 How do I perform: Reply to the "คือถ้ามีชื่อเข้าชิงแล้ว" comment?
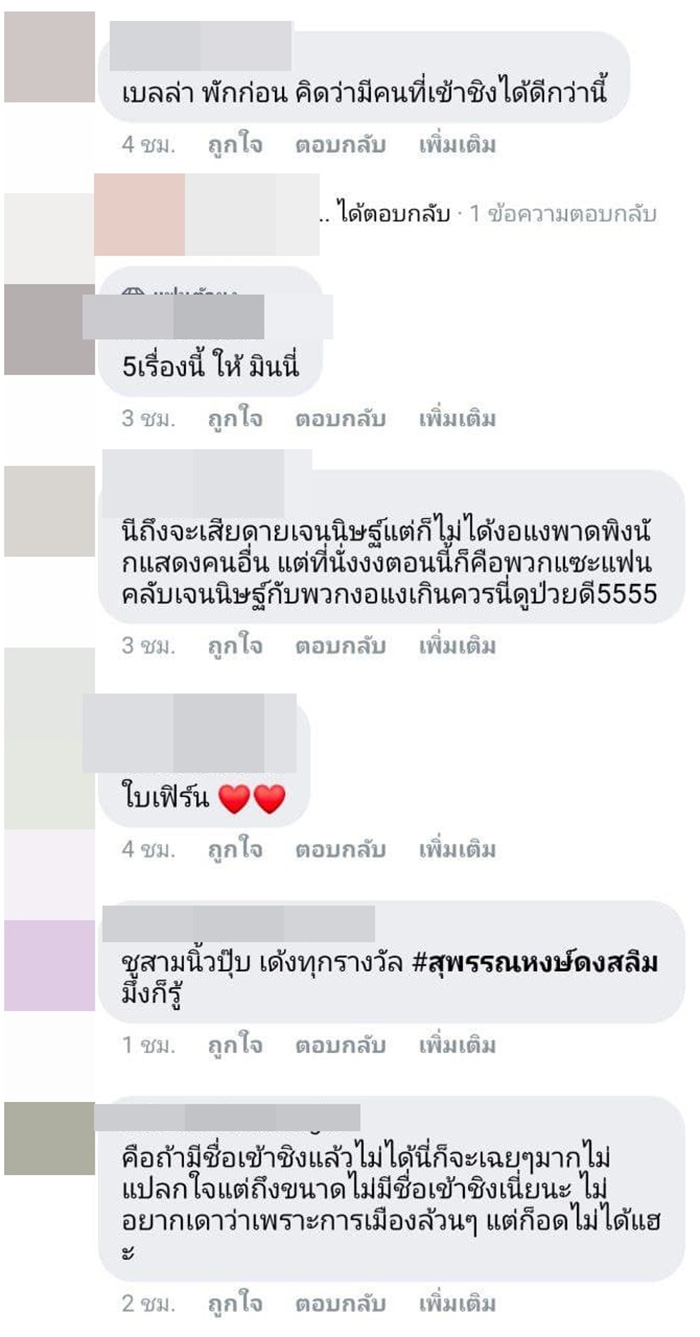[340, 1303]
